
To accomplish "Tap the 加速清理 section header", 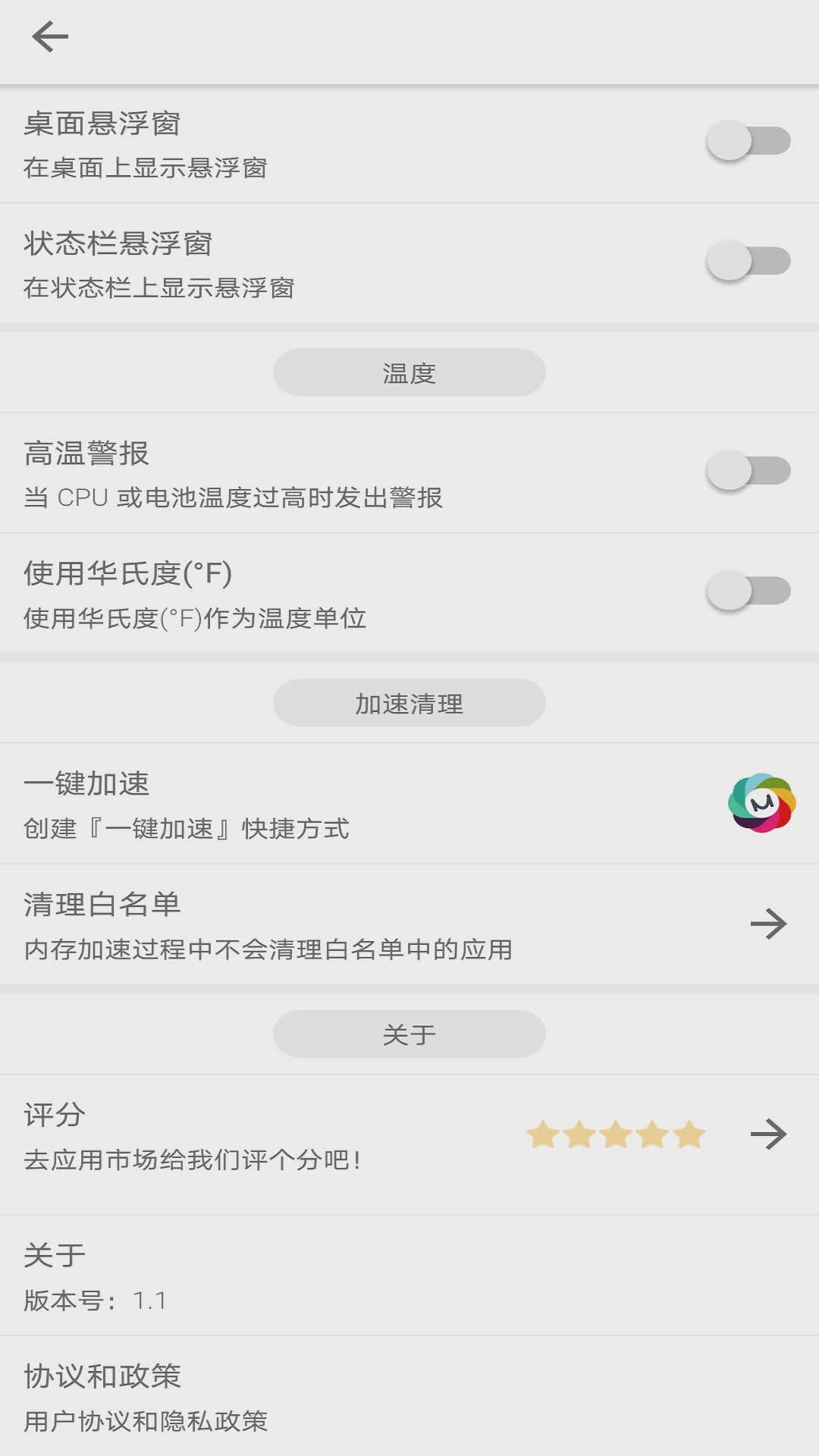I will point(409,702).
